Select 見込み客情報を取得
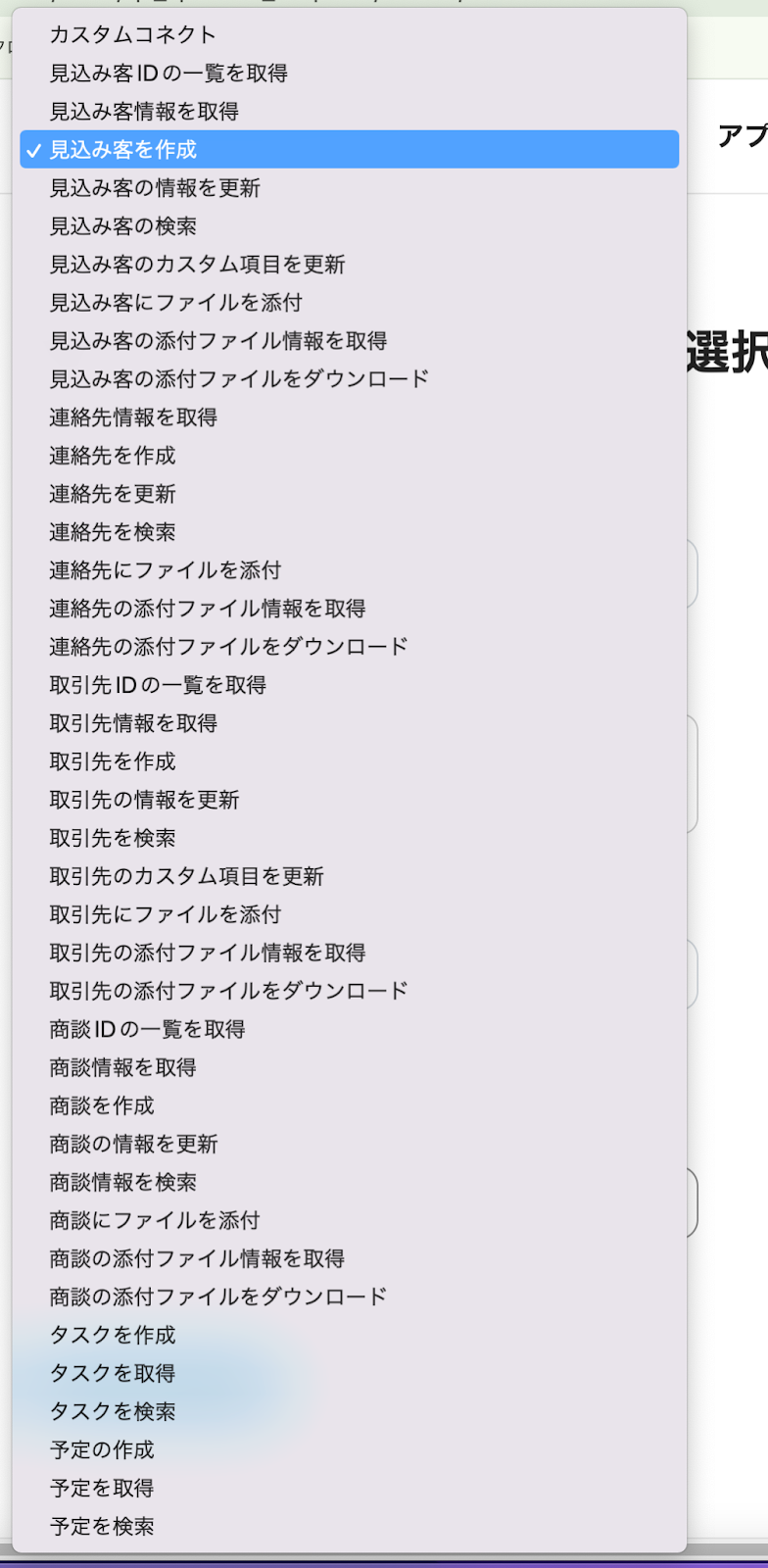The height and width of the screenshot is (1568, 768). (144, 111)
